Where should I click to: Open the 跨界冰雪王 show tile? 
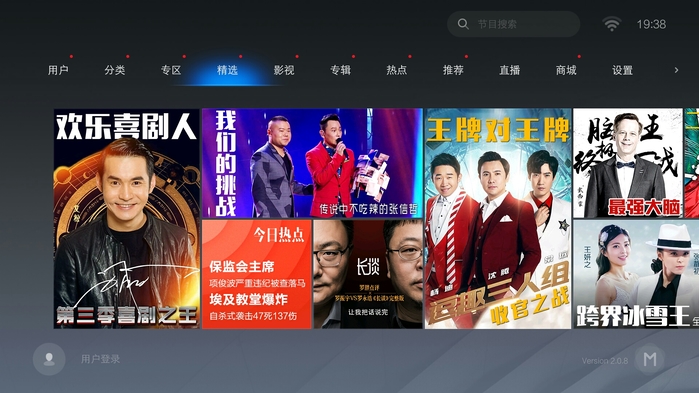click(636, 274)
